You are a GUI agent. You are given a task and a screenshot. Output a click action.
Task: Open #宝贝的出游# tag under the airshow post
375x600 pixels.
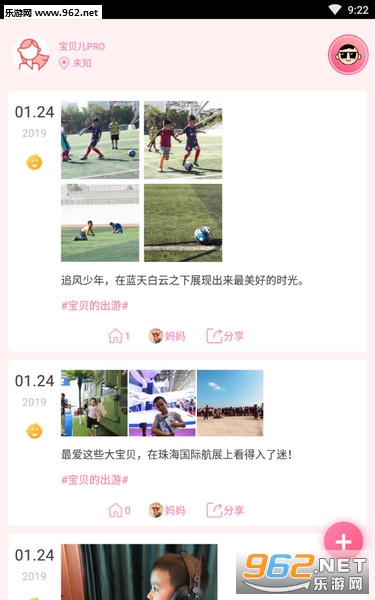tap(95, 479)
